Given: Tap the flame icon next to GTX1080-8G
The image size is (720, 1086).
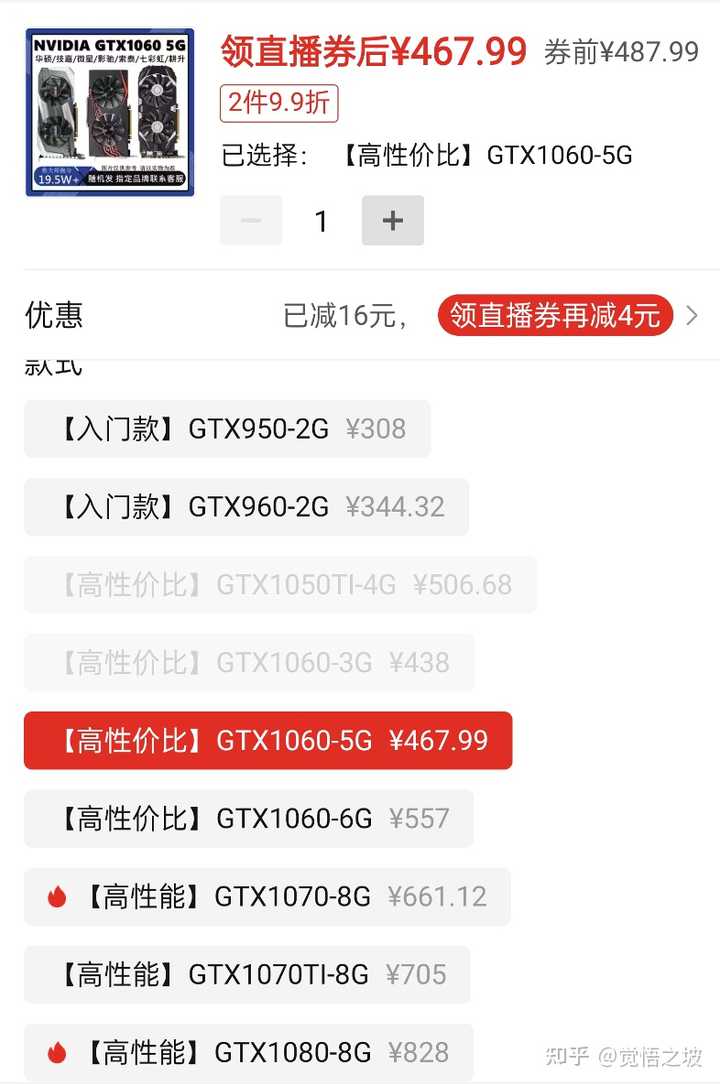Looking at the screenshot, I should 57,1053.
